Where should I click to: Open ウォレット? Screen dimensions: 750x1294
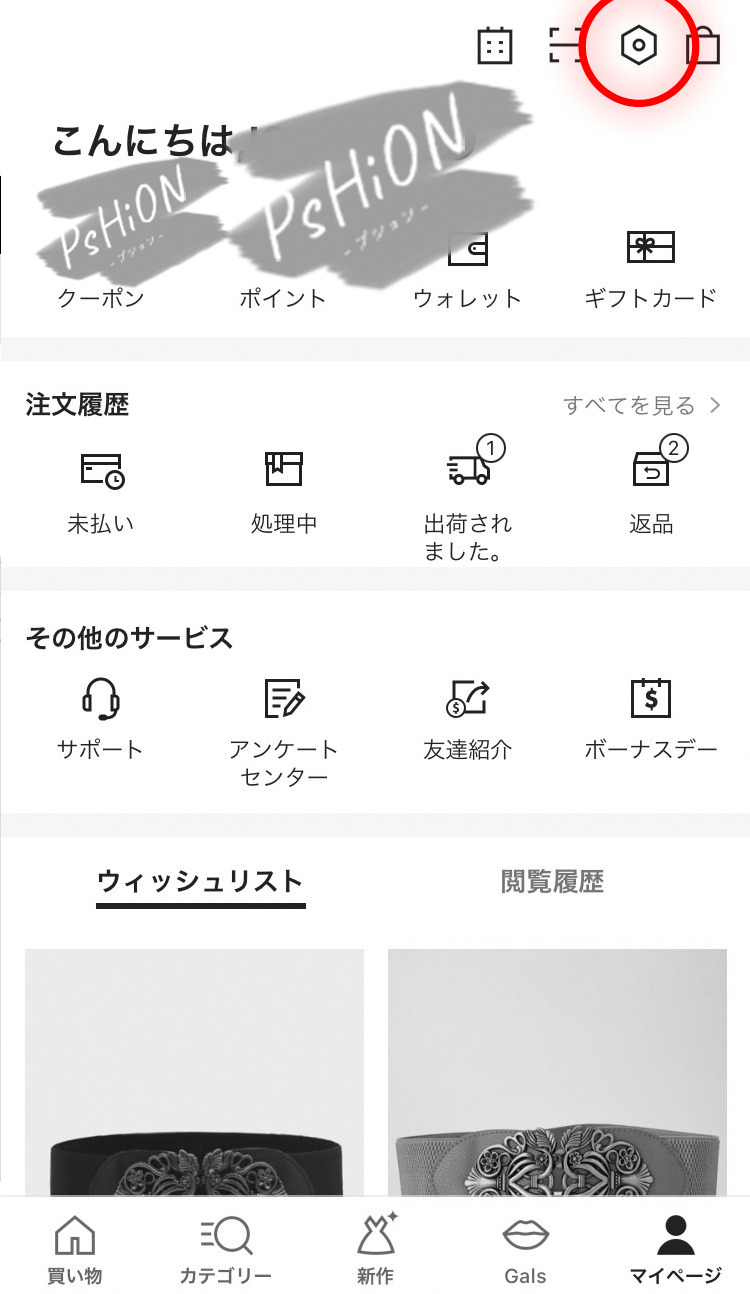click(467, 269)
